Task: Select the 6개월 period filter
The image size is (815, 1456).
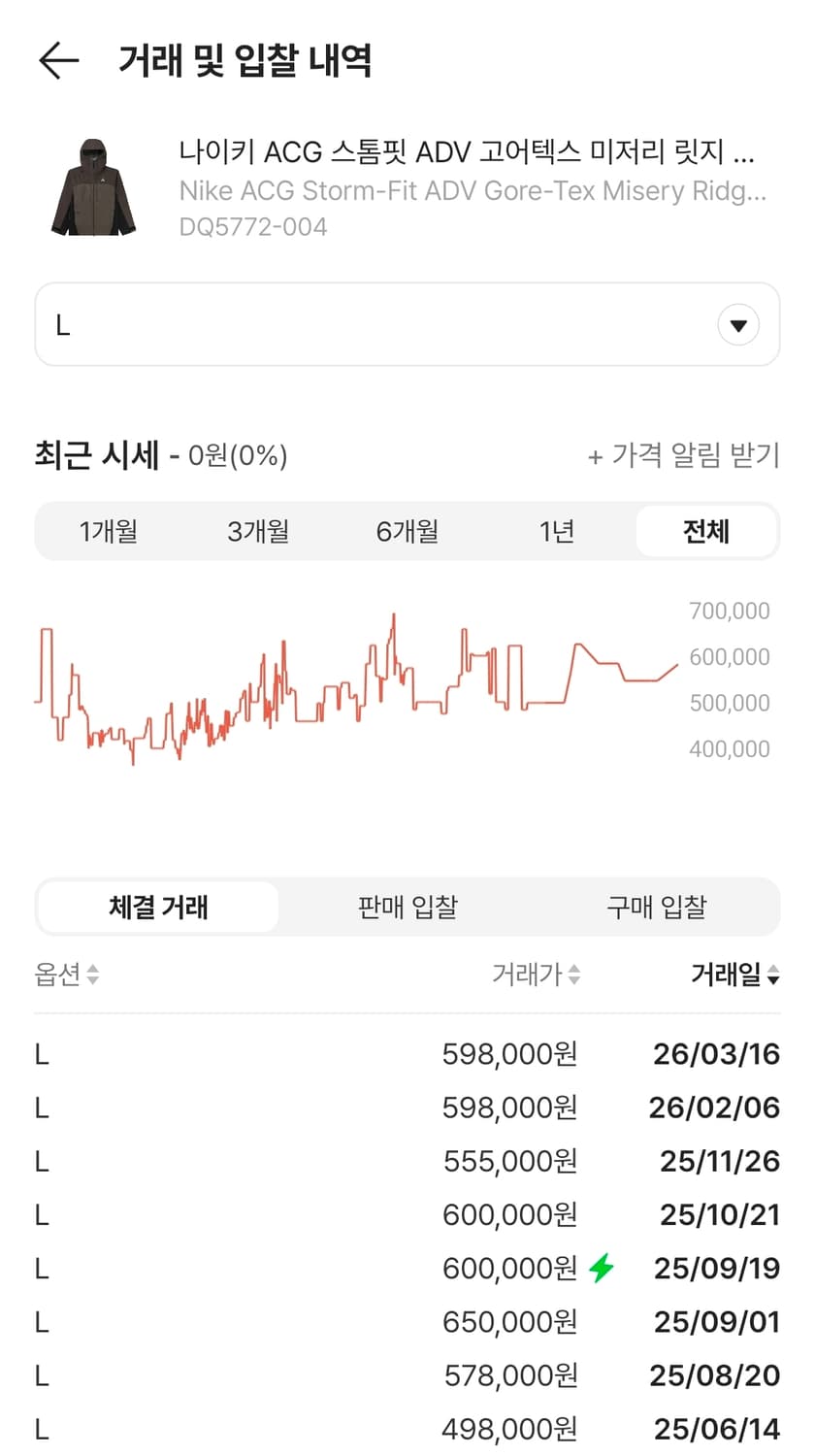Action: 407,531
